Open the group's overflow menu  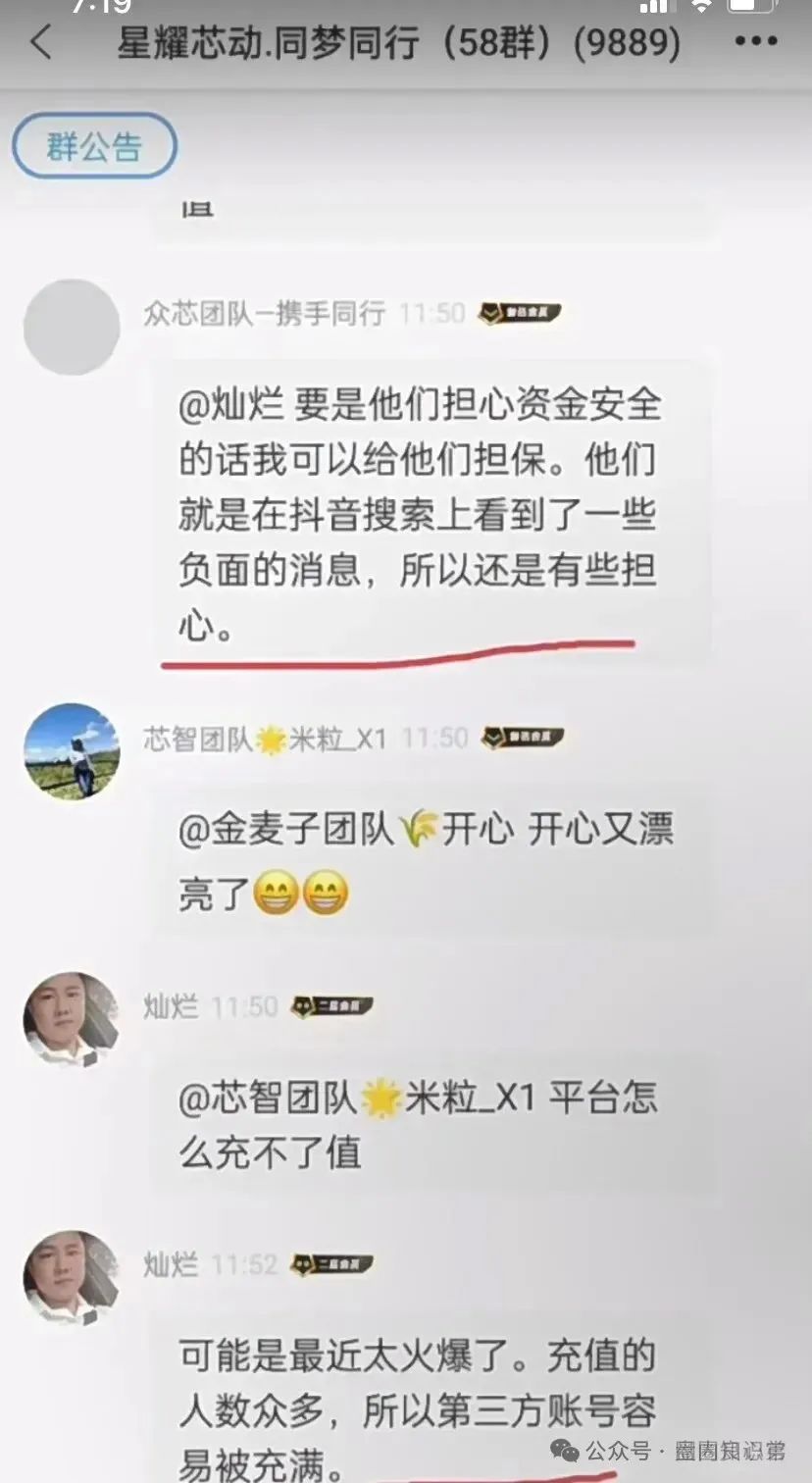[x=755, y=42]
